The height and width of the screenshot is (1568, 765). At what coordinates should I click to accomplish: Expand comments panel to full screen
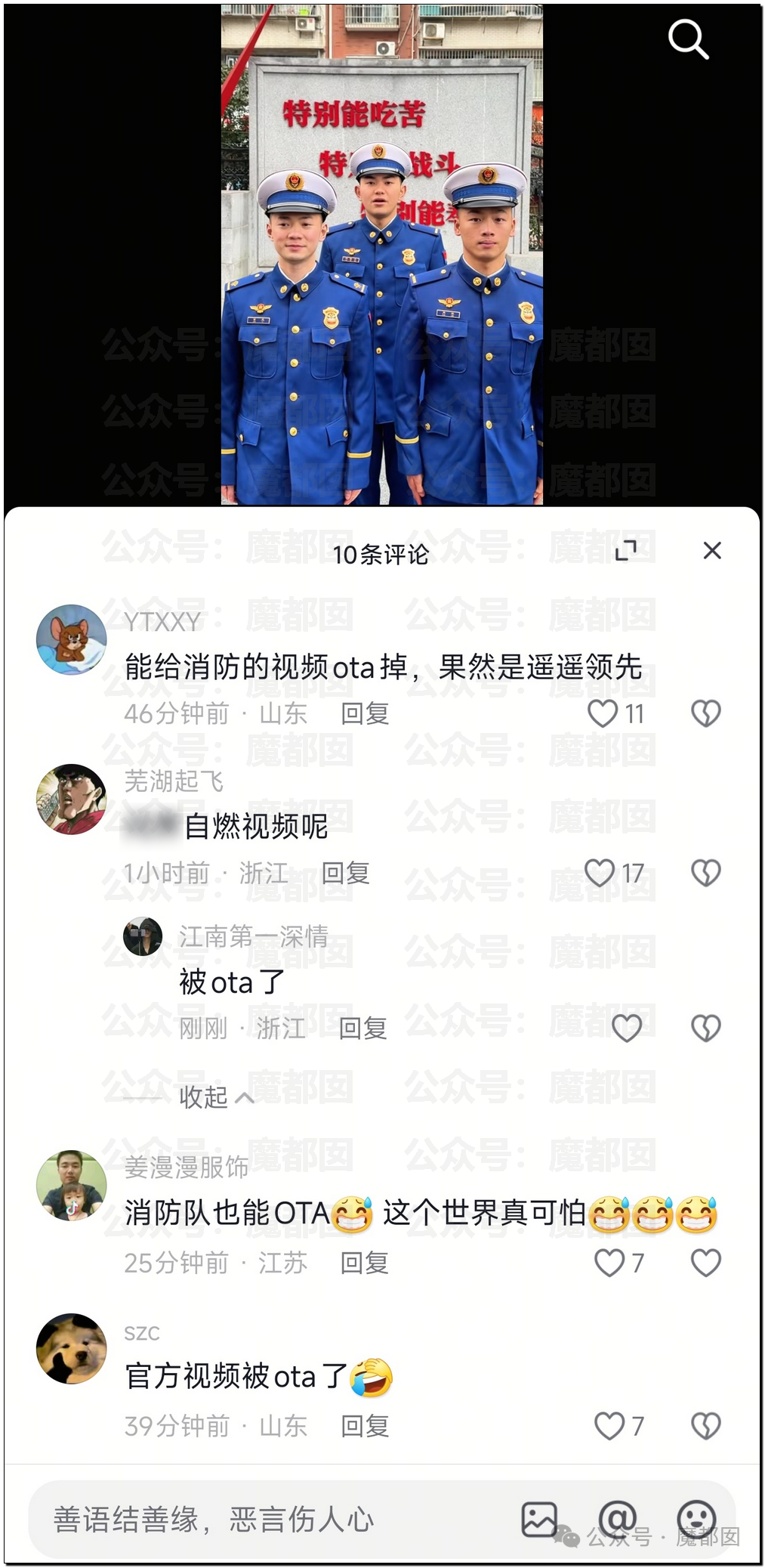(626, 551)
